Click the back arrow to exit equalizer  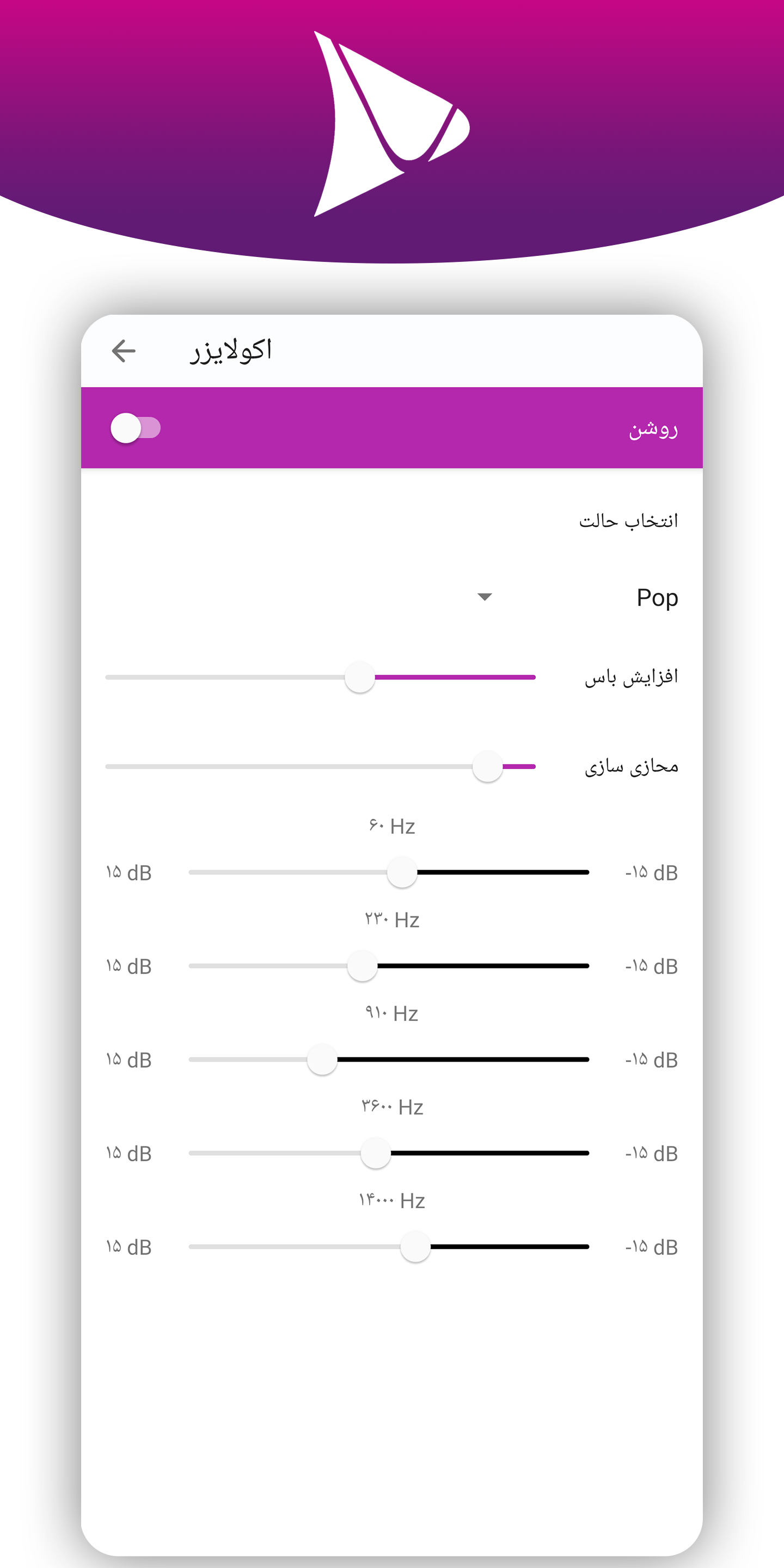[x=124, y=350]
